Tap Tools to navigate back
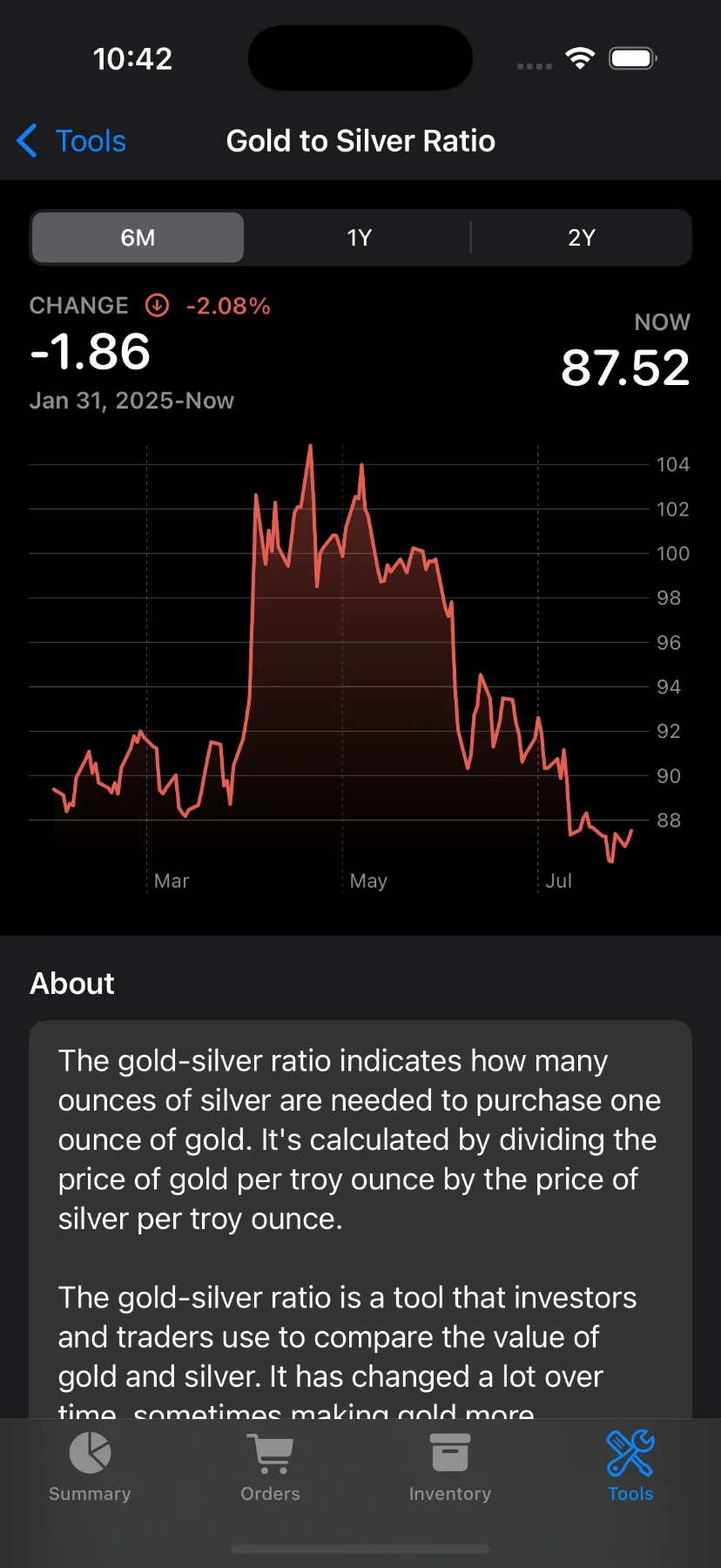The width and height of the screenshot is (721, 1568). pos(91,140)
